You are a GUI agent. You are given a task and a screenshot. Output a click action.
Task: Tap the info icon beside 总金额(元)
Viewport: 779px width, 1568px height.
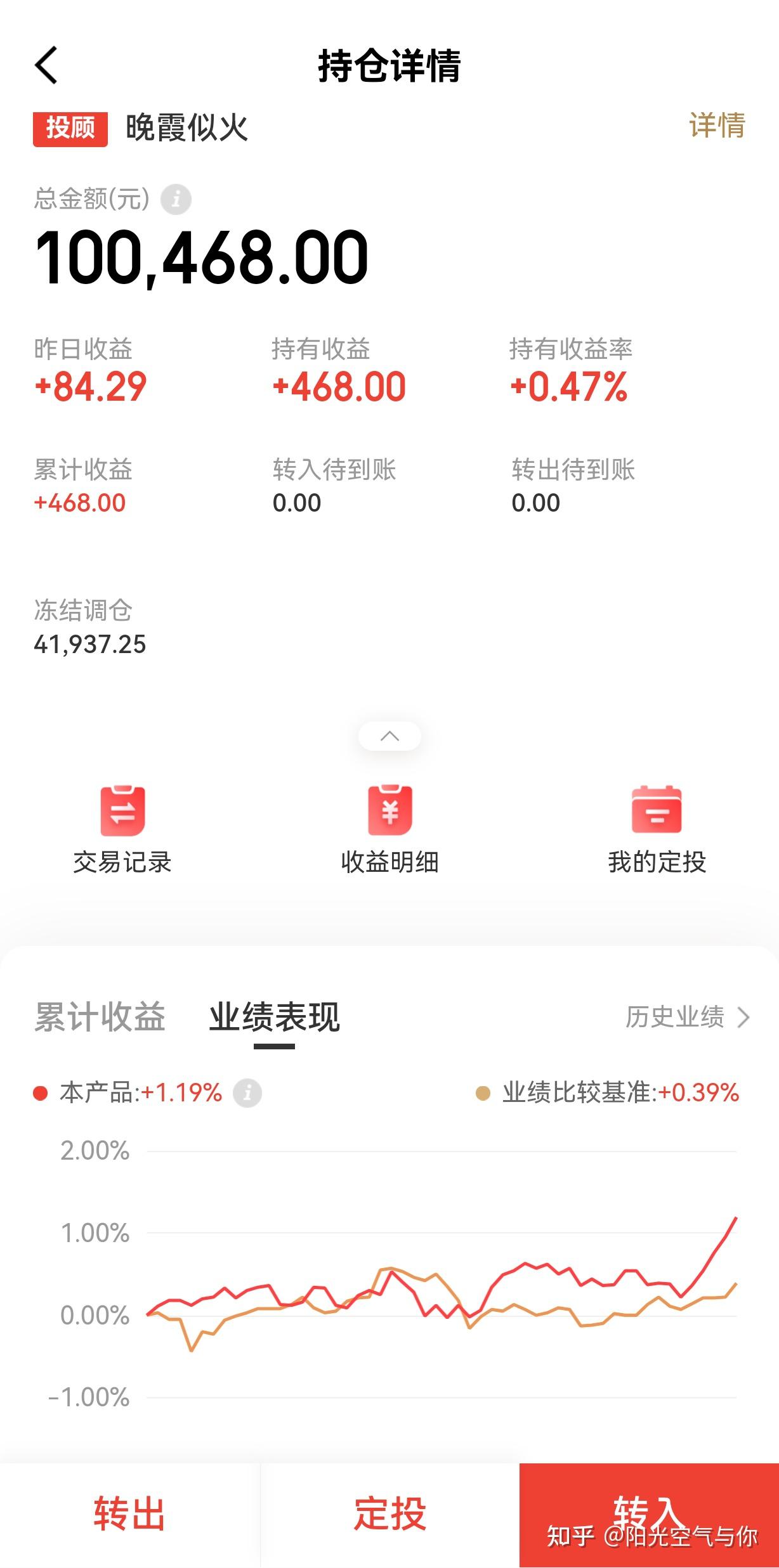[176, 200]
